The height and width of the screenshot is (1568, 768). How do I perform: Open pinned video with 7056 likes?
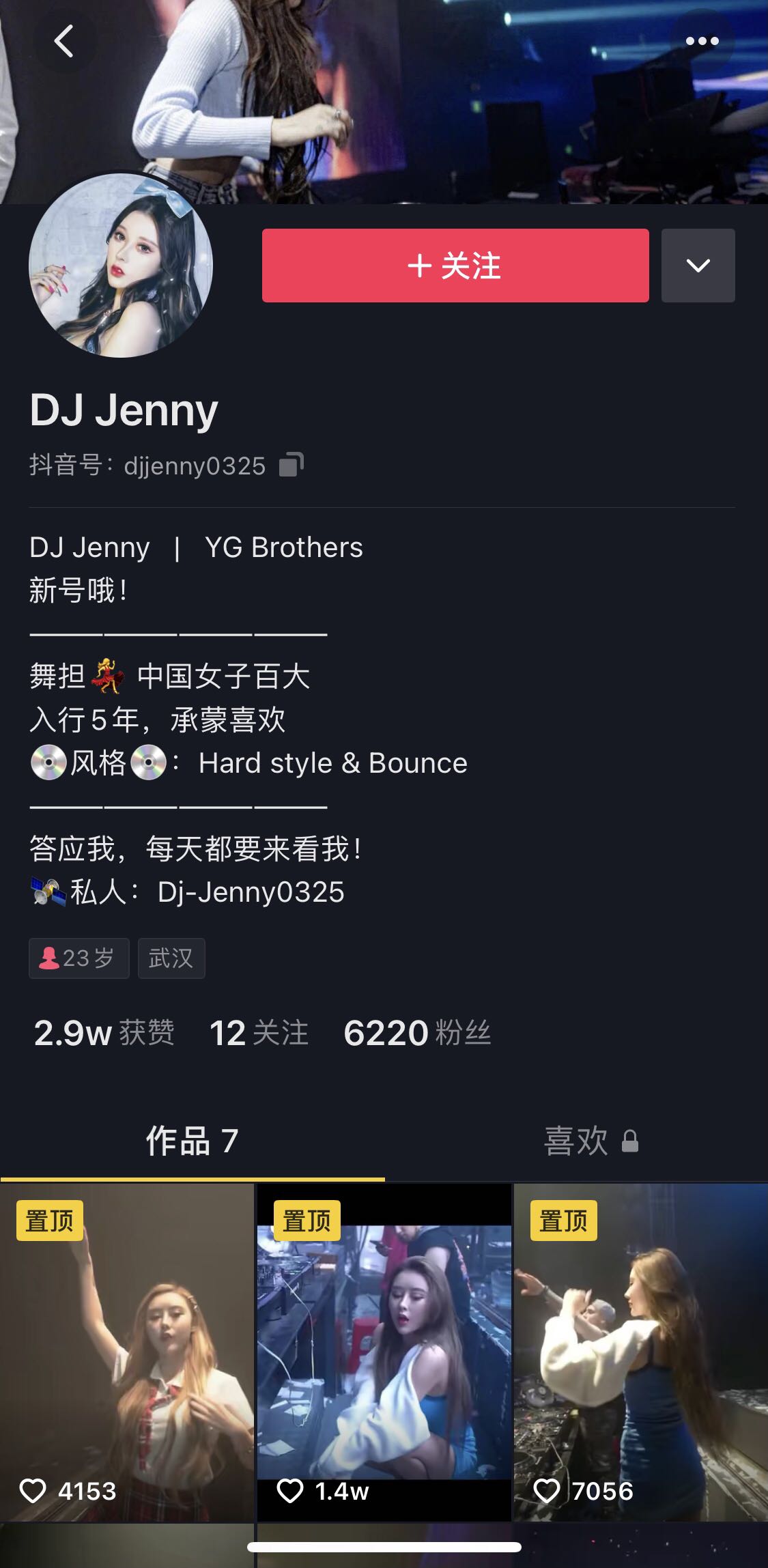click(x=641, y=1352)
